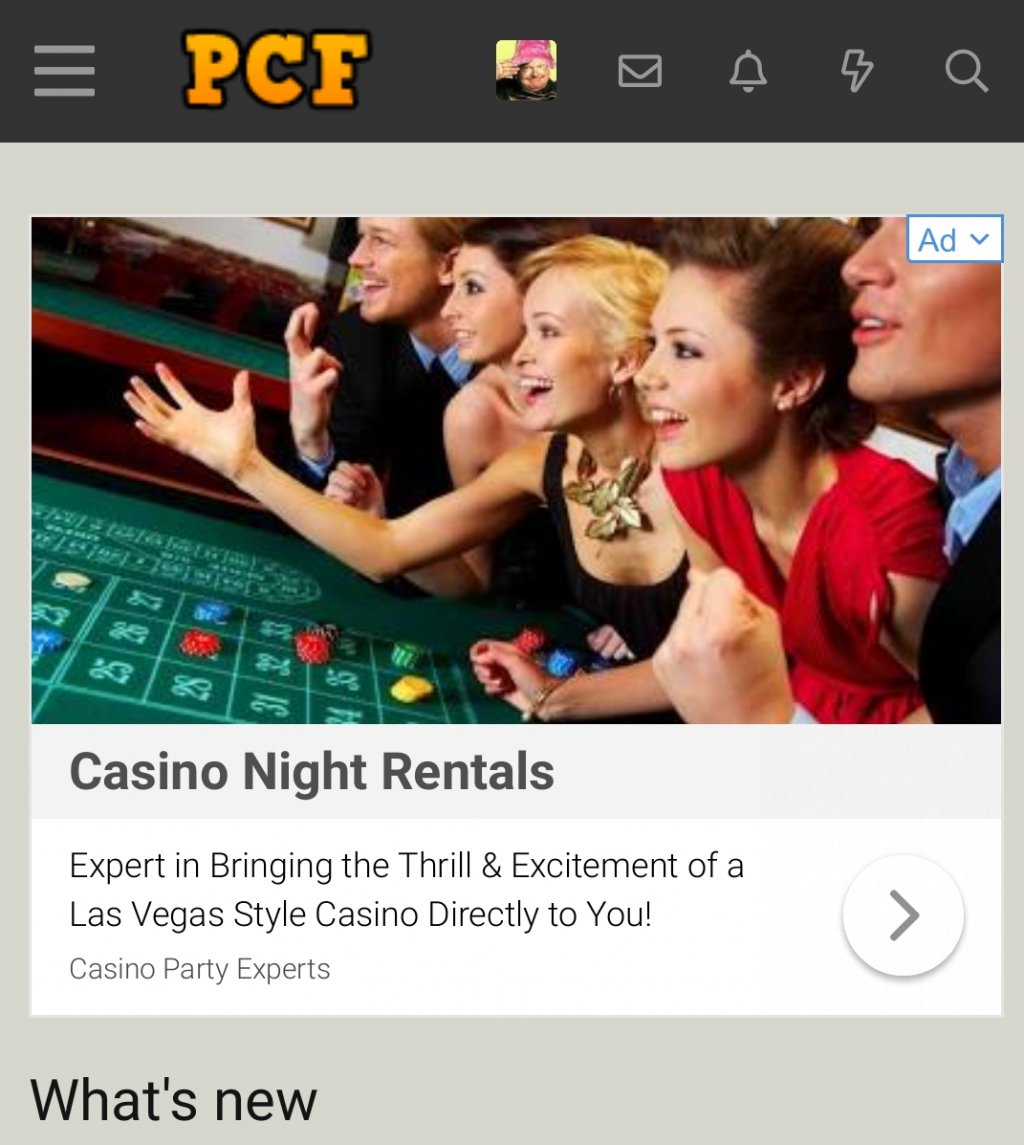
Task: Open the lightning bolt activity icon
Action: pyautogui.click(x=856, y=71)
